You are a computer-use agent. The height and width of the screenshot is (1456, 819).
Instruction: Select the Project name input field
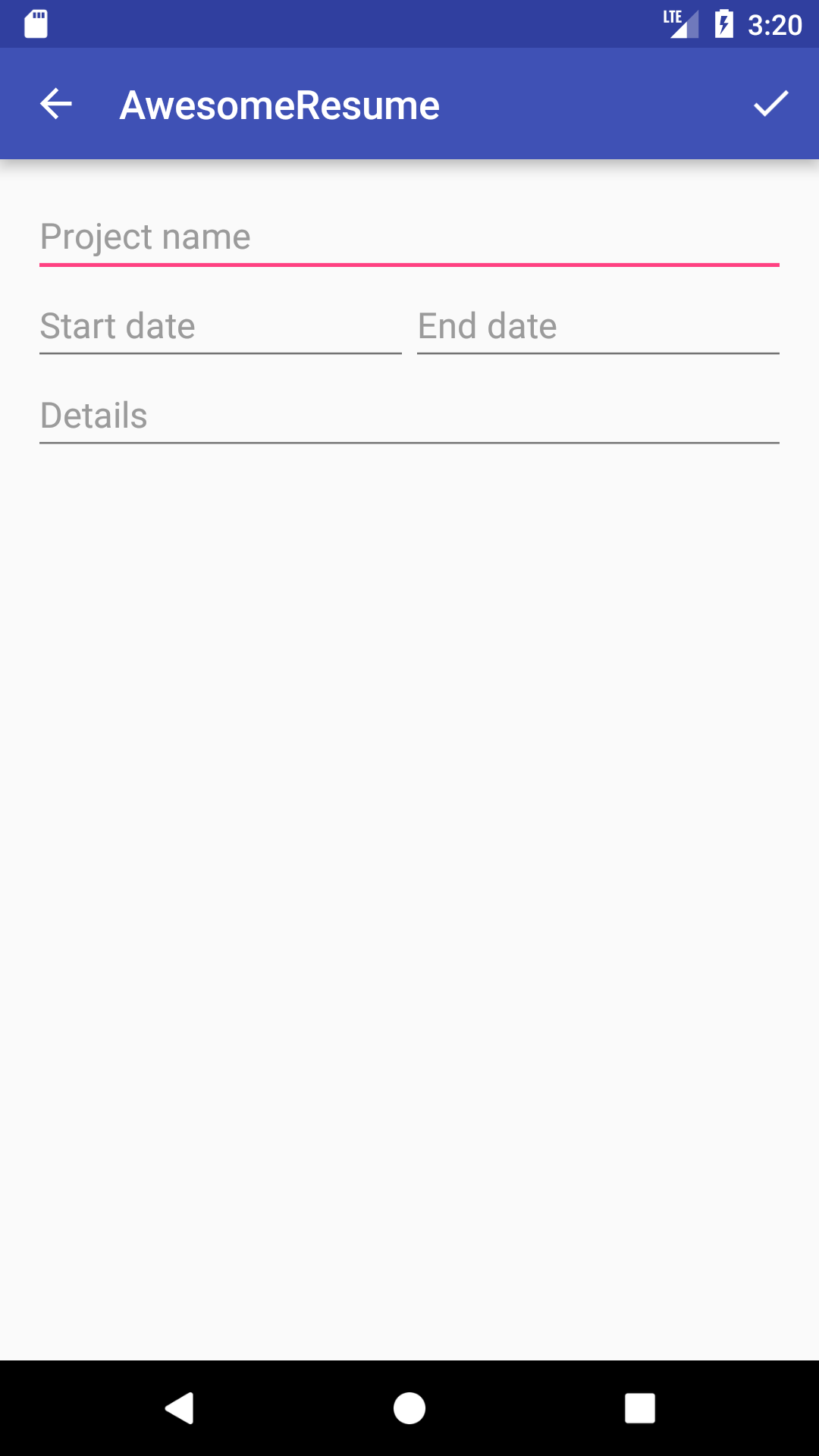[x=409, y=237]
